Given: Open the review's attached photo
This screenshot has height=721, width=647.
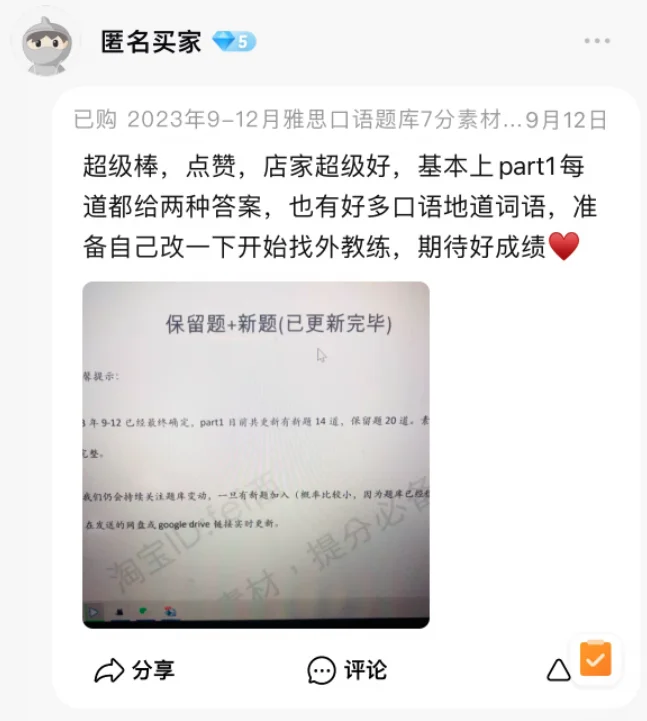Looking at the screenshot, I should pyautogui.click(x=256, y=455).
